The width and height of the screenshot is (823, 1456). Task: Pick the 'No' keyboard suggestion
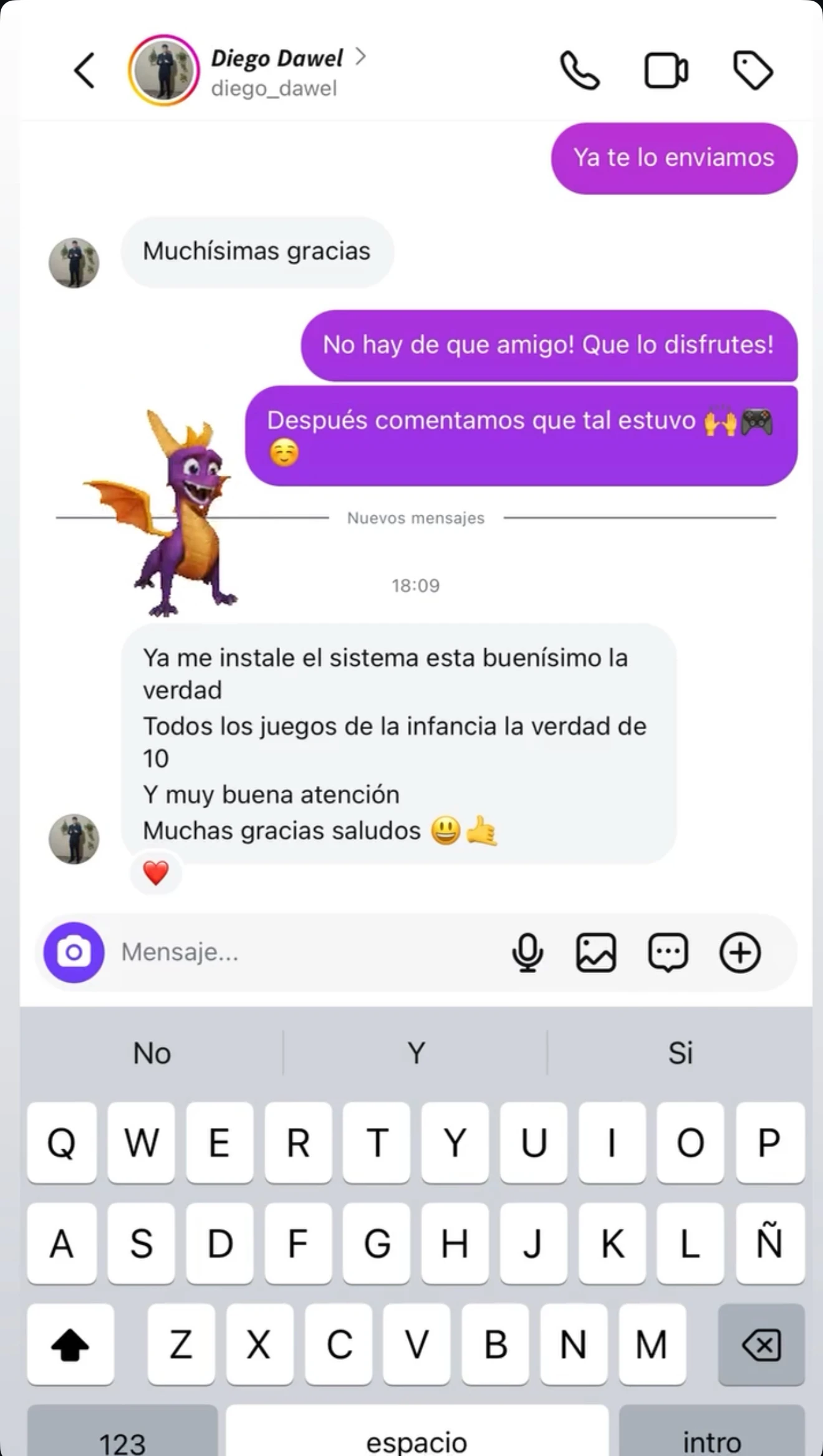(x=152, y=1053)
